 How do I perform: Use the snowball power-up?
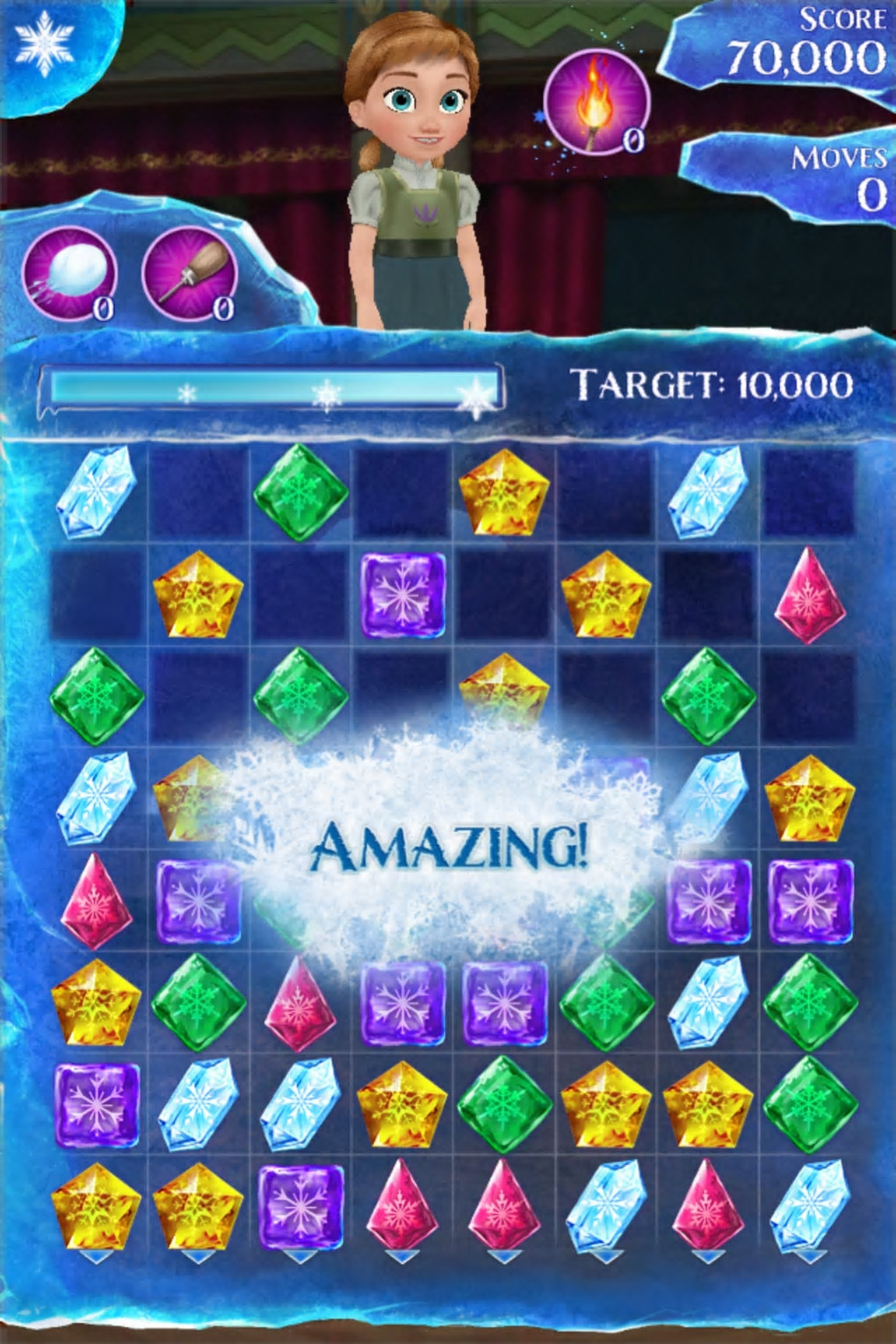(x=69, y=273)
